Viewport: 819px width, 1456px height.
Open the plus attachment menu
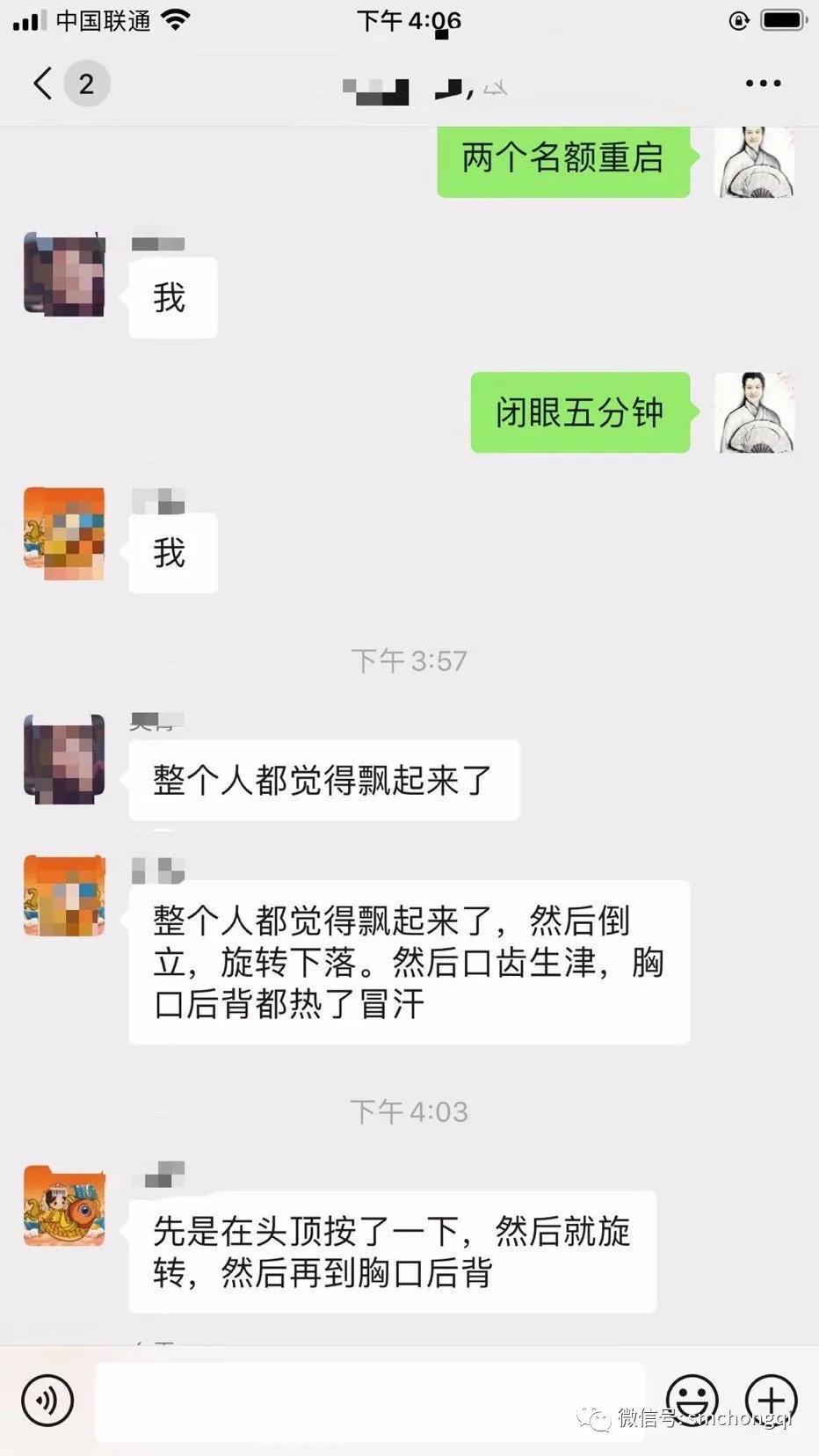[x=771, y=1400]
